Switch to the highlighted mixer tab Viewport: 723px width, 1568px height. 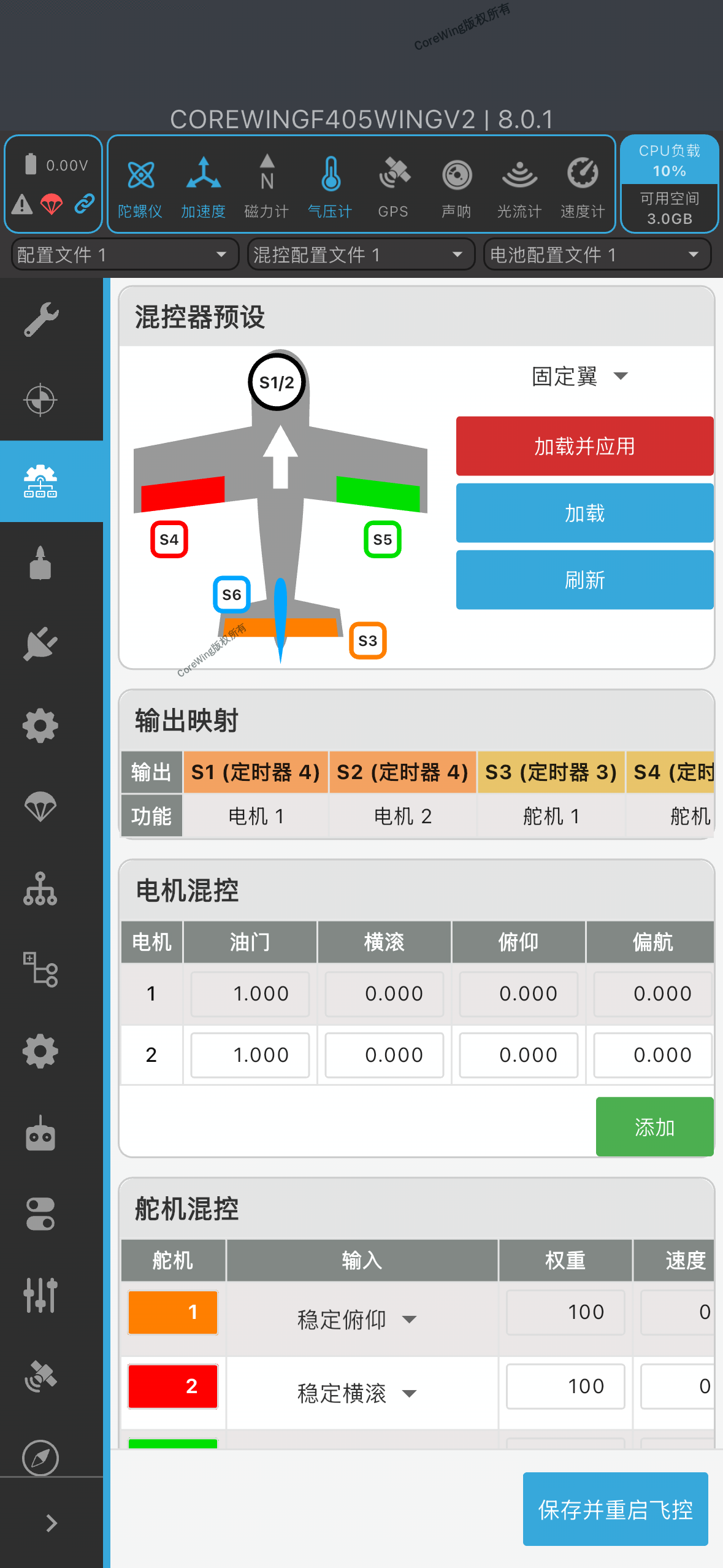[x=41, y=481]
